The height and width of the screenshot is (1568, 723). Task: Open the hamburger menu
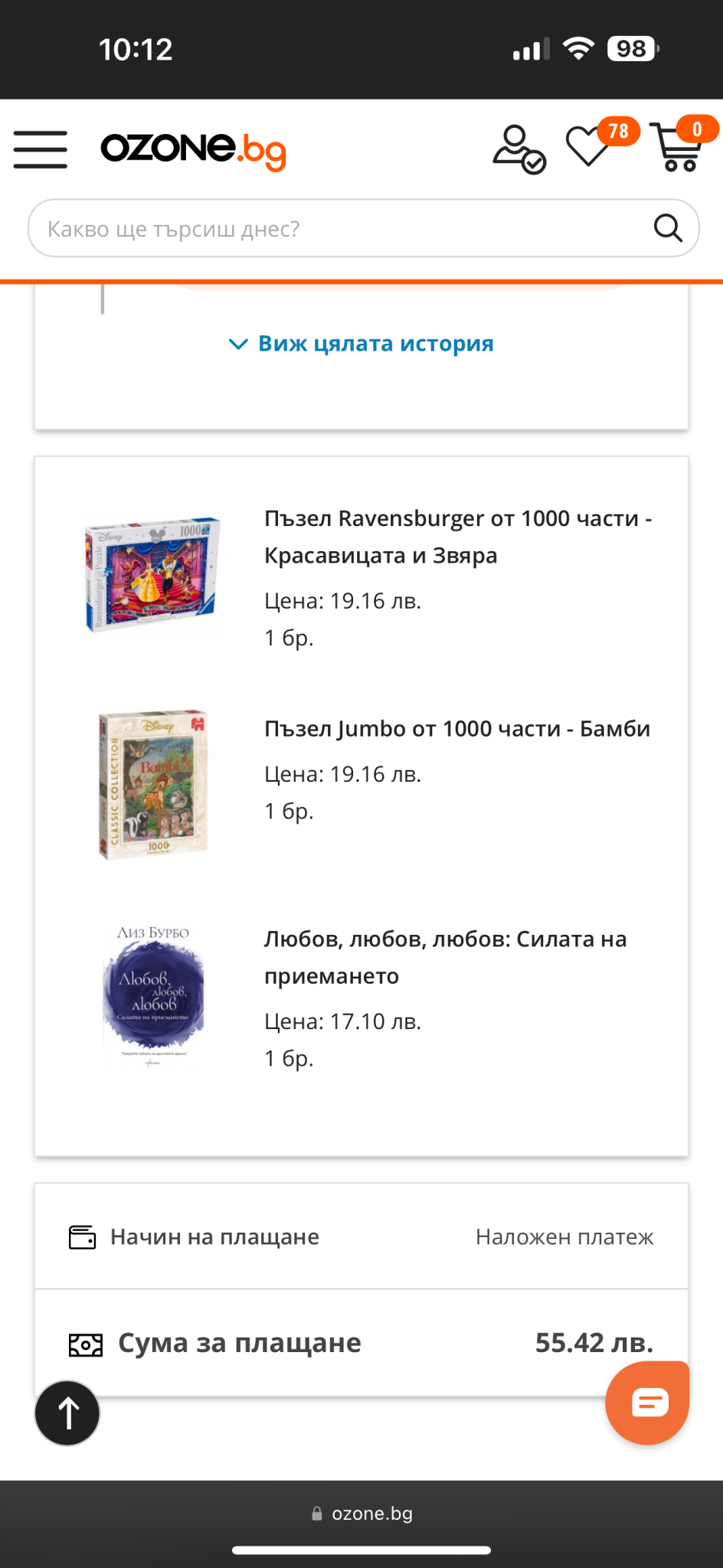pyautogui.click(x=41, y=149)
